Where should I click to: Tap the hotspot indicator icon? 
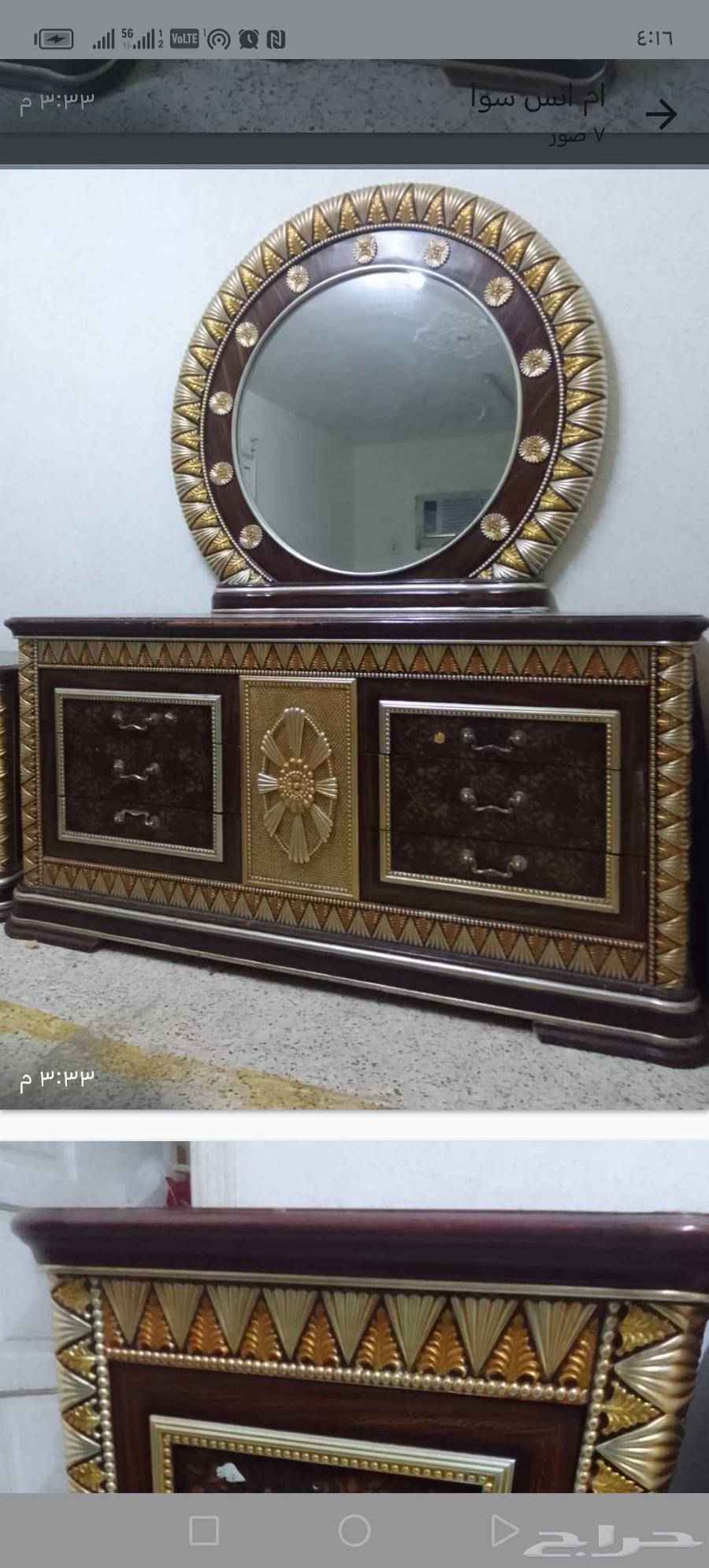pos(219,37)
